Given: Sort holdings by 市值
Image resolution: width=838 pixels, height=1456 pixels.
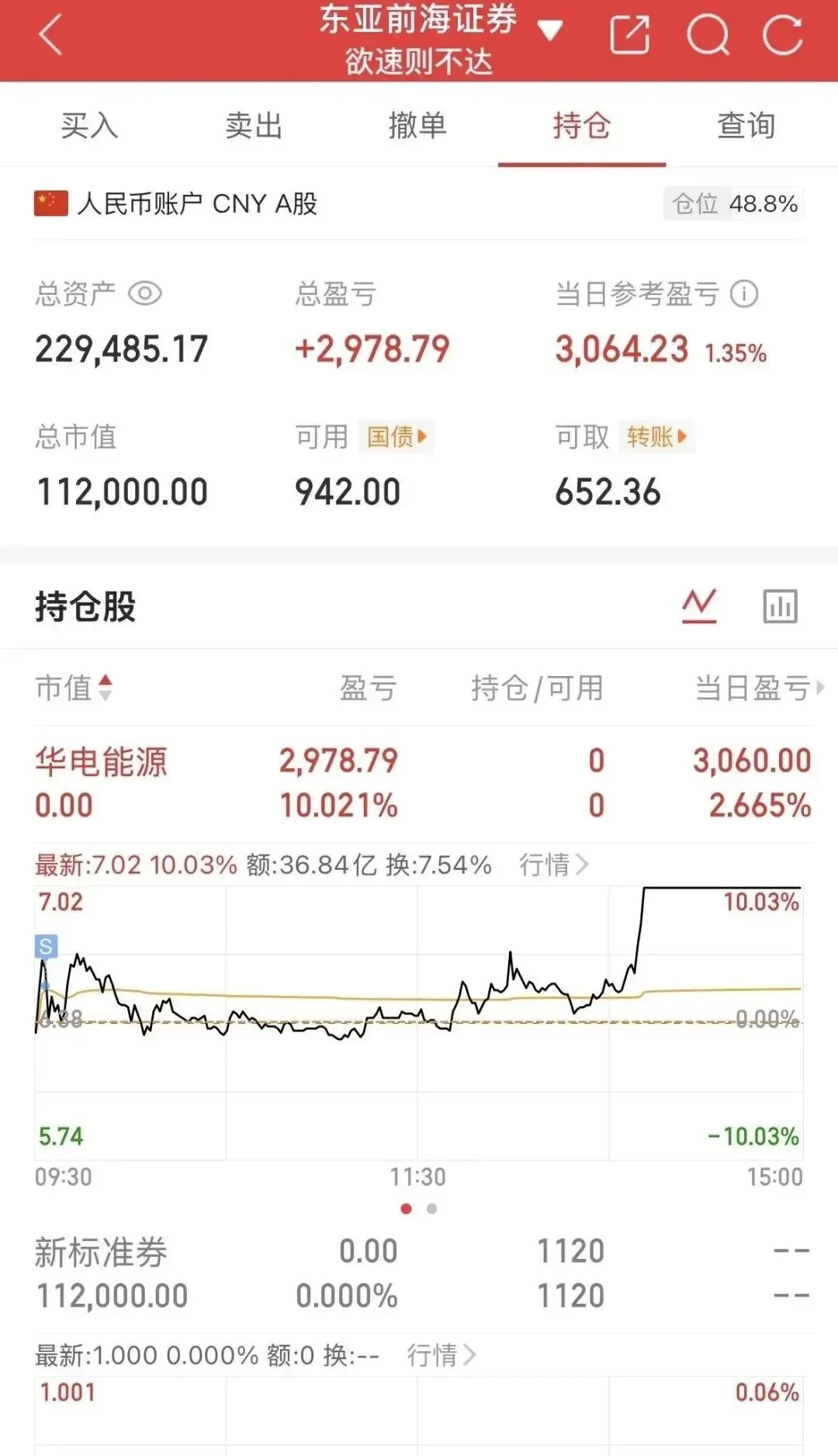Looking at the screenshot, I should pyautogui.click(x=74, y=688).
